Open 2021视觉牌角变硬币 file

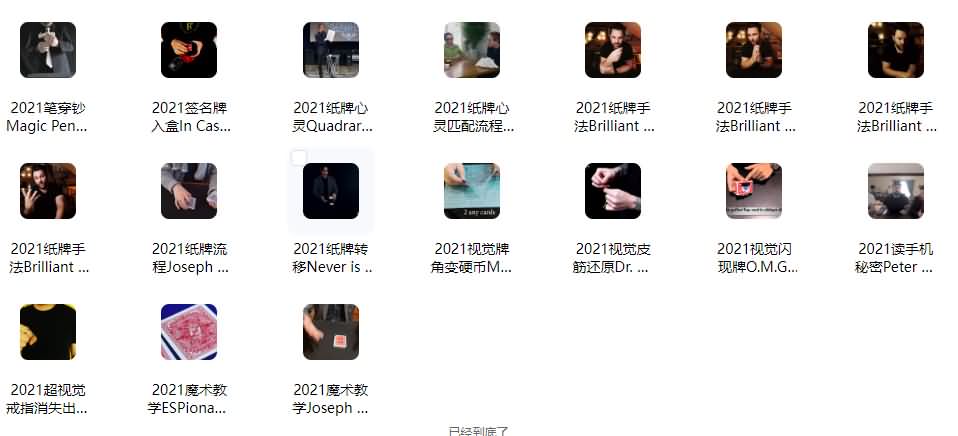click(472, 191)
